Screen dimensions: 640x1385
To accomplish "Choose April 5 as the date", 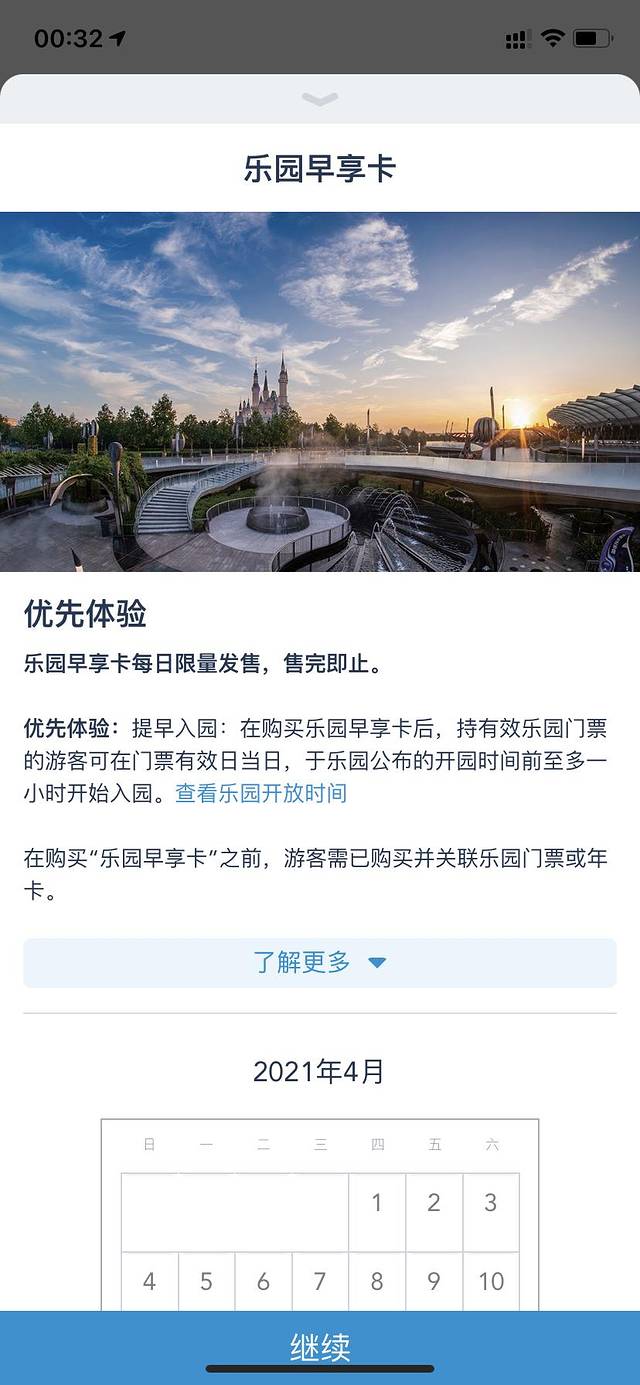I will coord(206,1281).
